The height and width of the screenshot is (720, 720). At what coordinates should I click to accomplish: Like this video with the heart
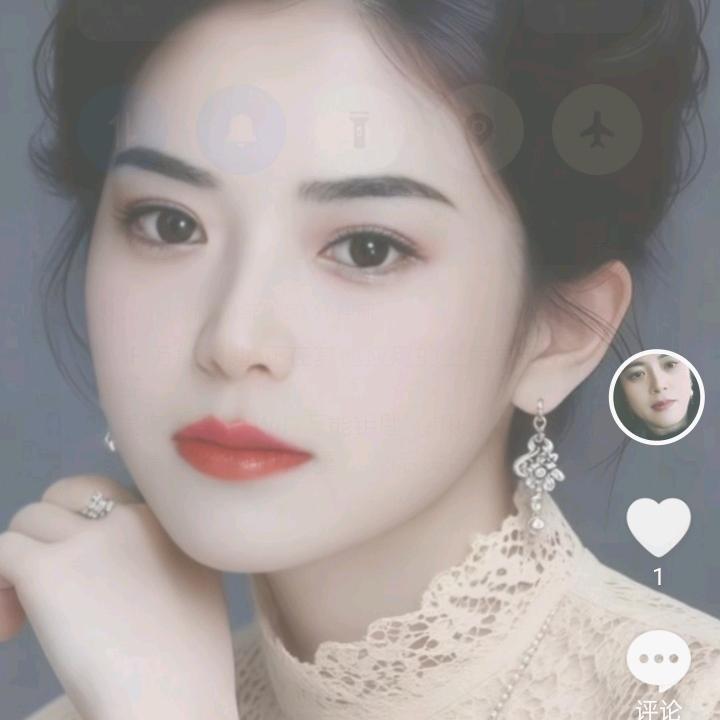(x=658, y=526)
